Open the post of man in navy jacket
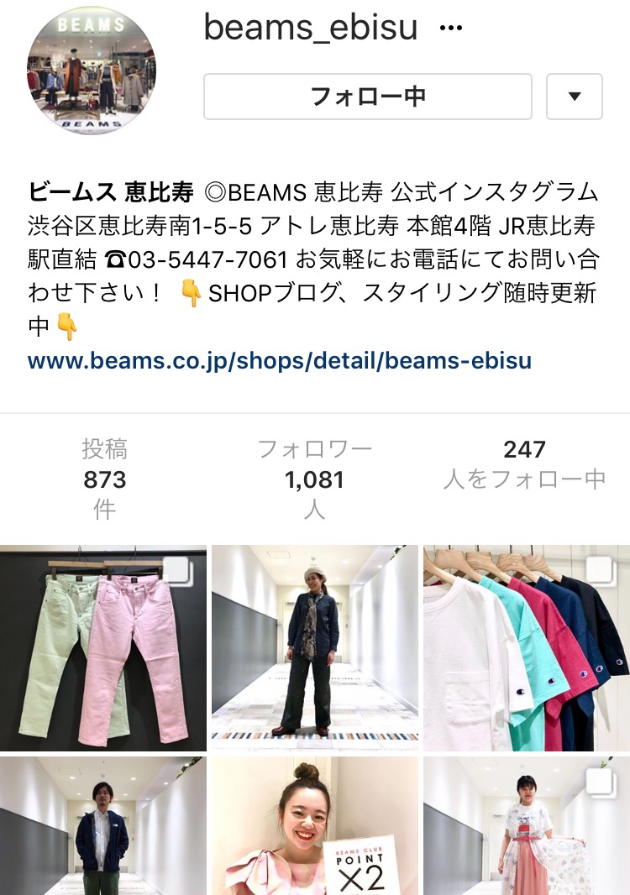The height and width of the screenshot is (895, 630). [x=103, y=826]
